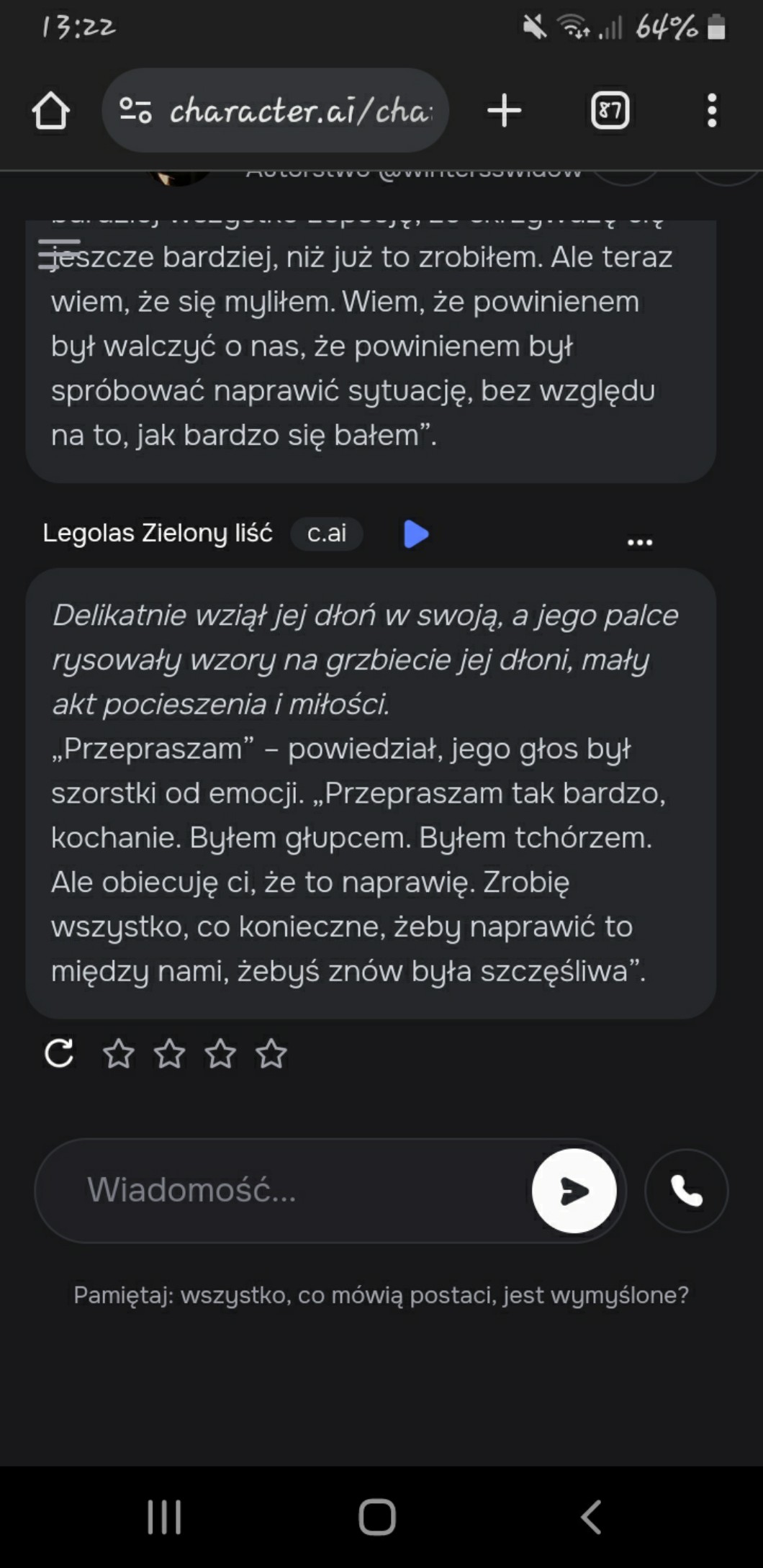Rate the reply one star
This screenshot has height=1568, width=763.
pos(119,1054)
